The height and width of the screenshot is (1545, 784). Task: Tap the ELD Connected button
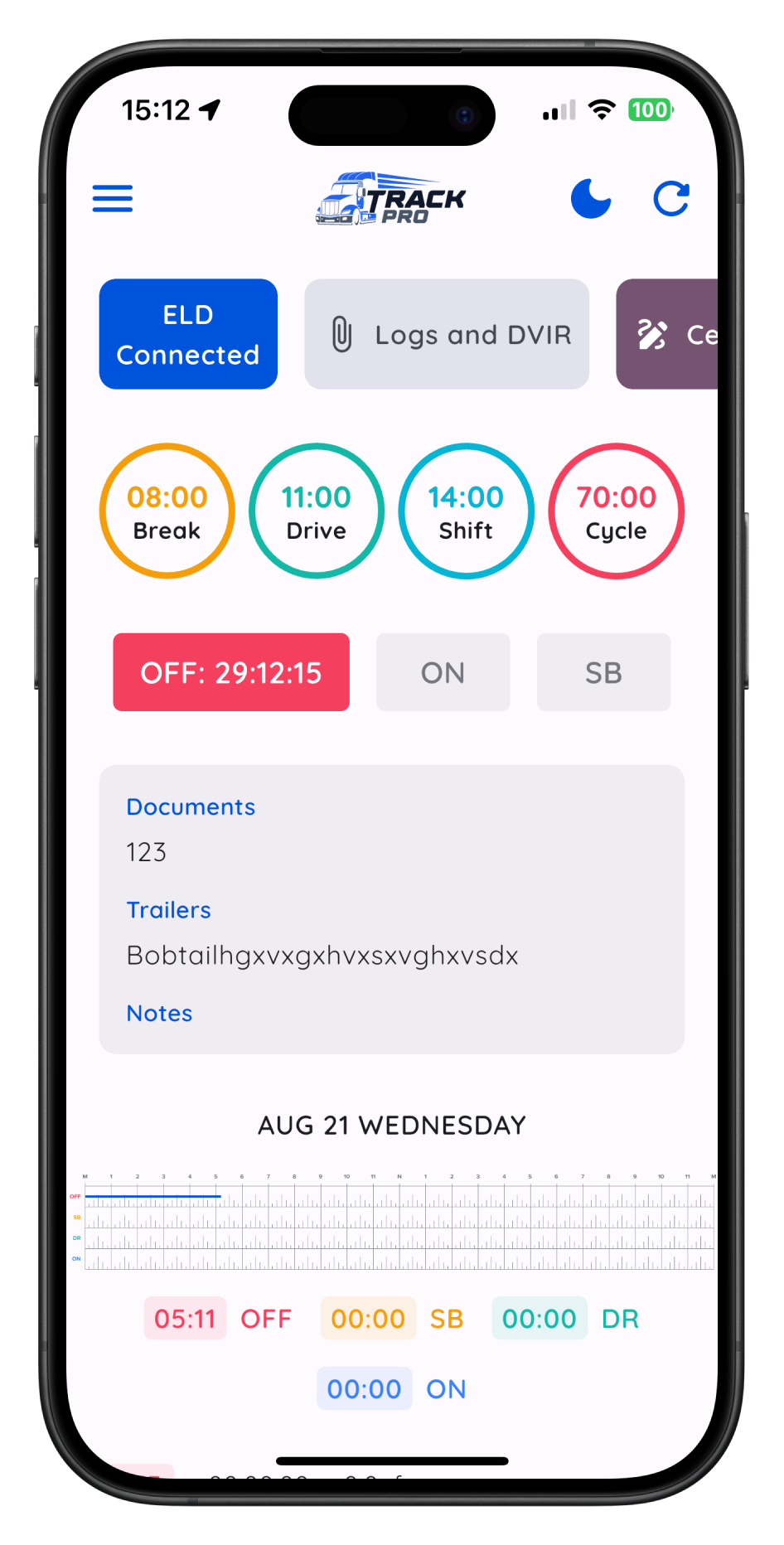(x=188, y=334)
